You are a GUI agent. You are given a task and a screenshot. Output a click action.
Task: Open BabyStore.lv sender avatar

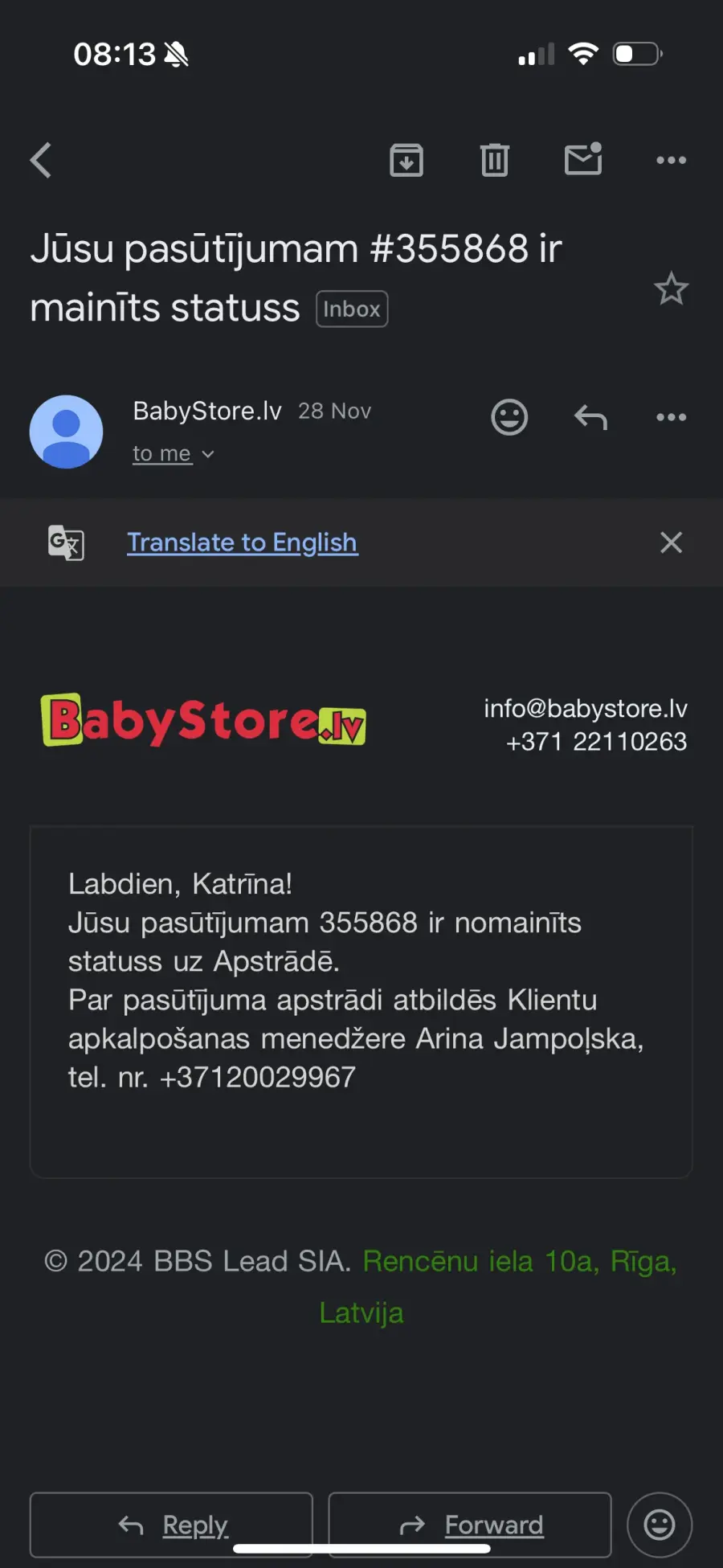[66, 432]
